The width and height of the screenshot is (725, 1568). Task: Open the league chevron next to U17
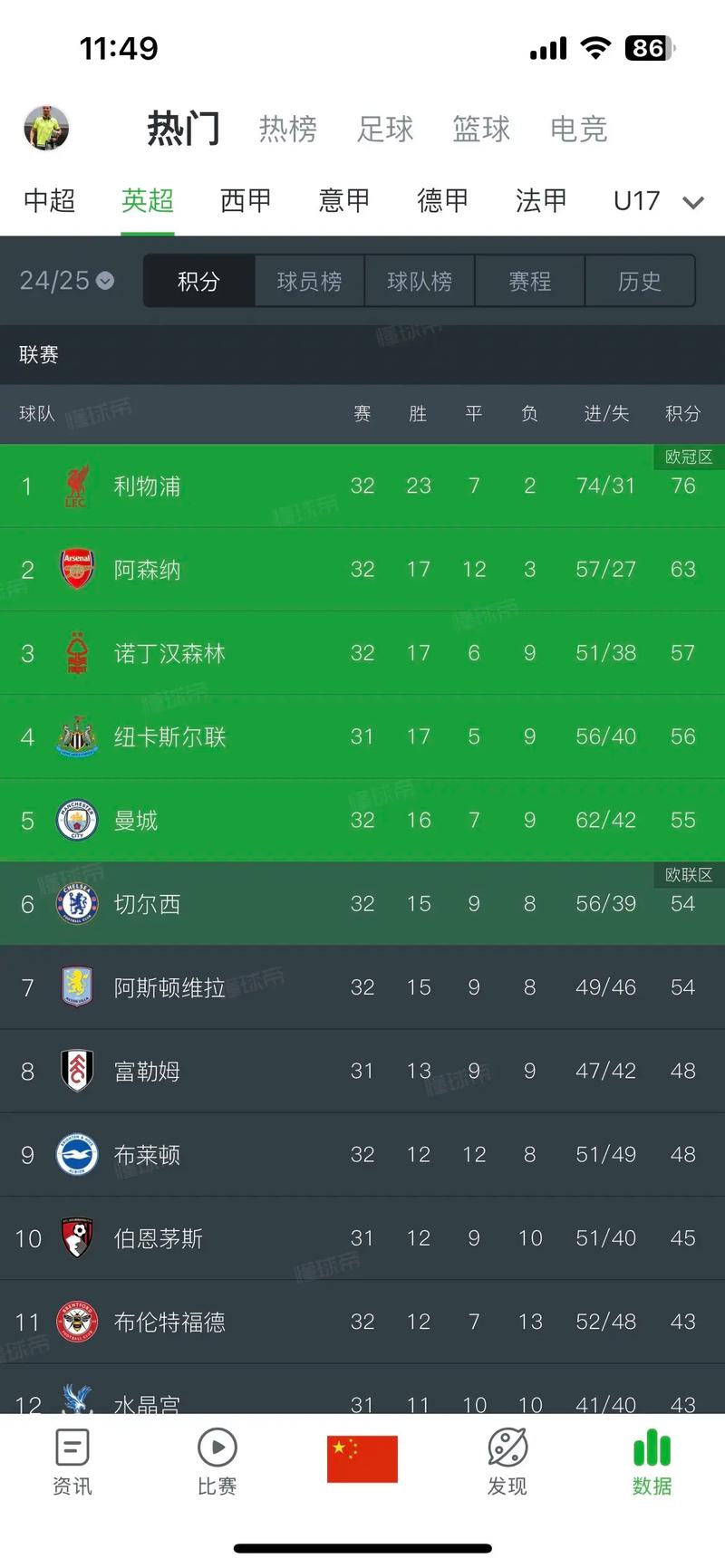click(693, 202)
